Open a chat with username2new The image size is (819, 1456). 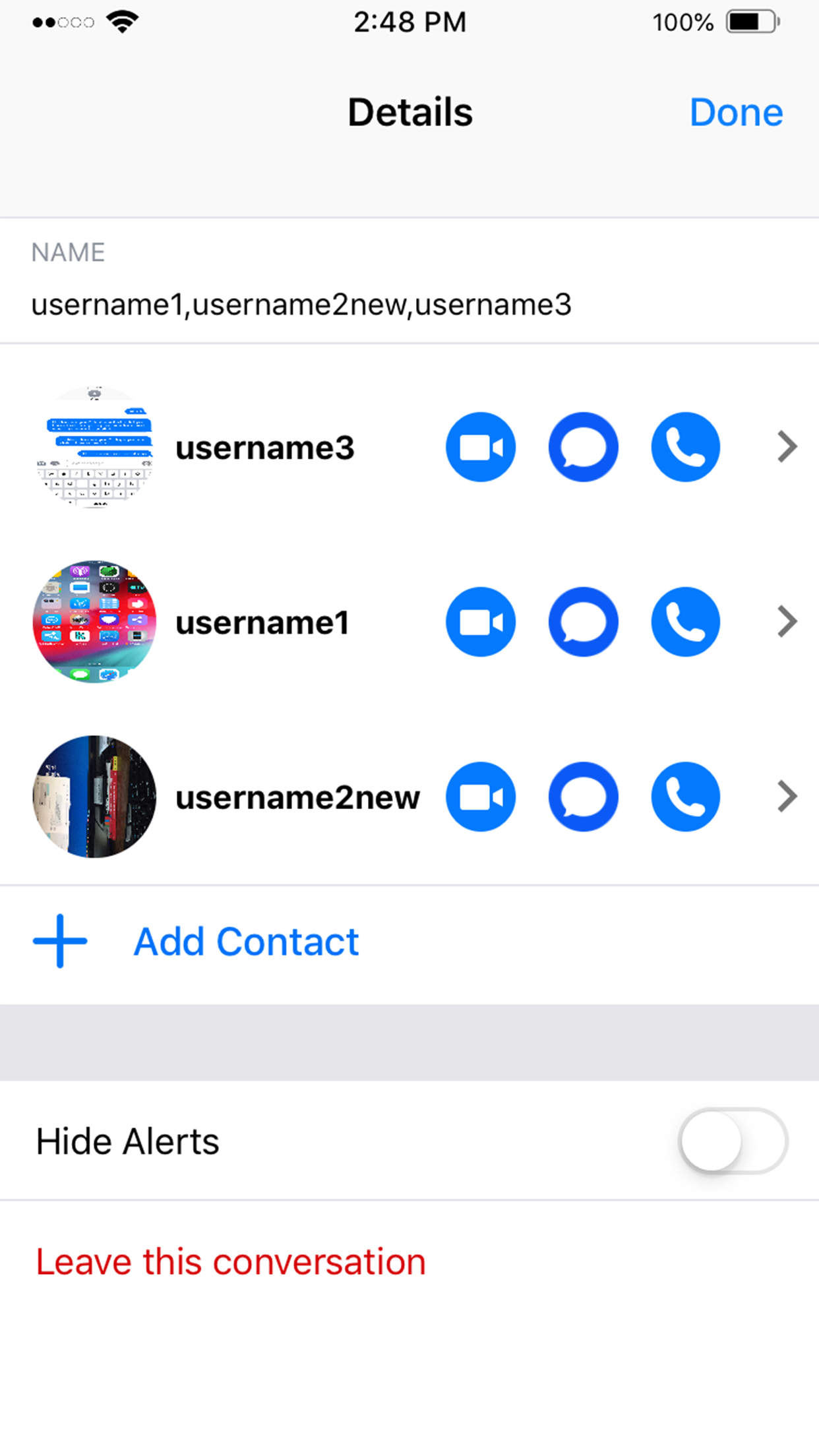click(x=583, y=797)
